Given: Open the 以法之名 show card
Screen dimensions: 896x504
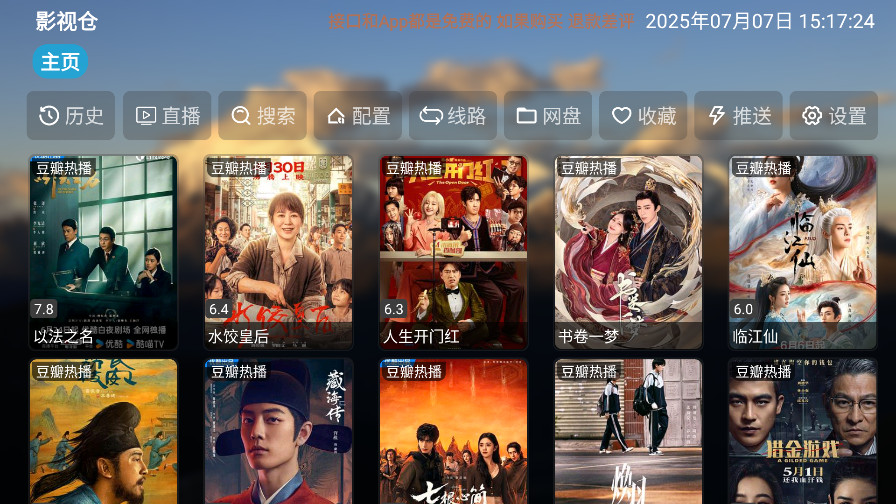Looking at the screenshot, I should click(x=103, y=252).
